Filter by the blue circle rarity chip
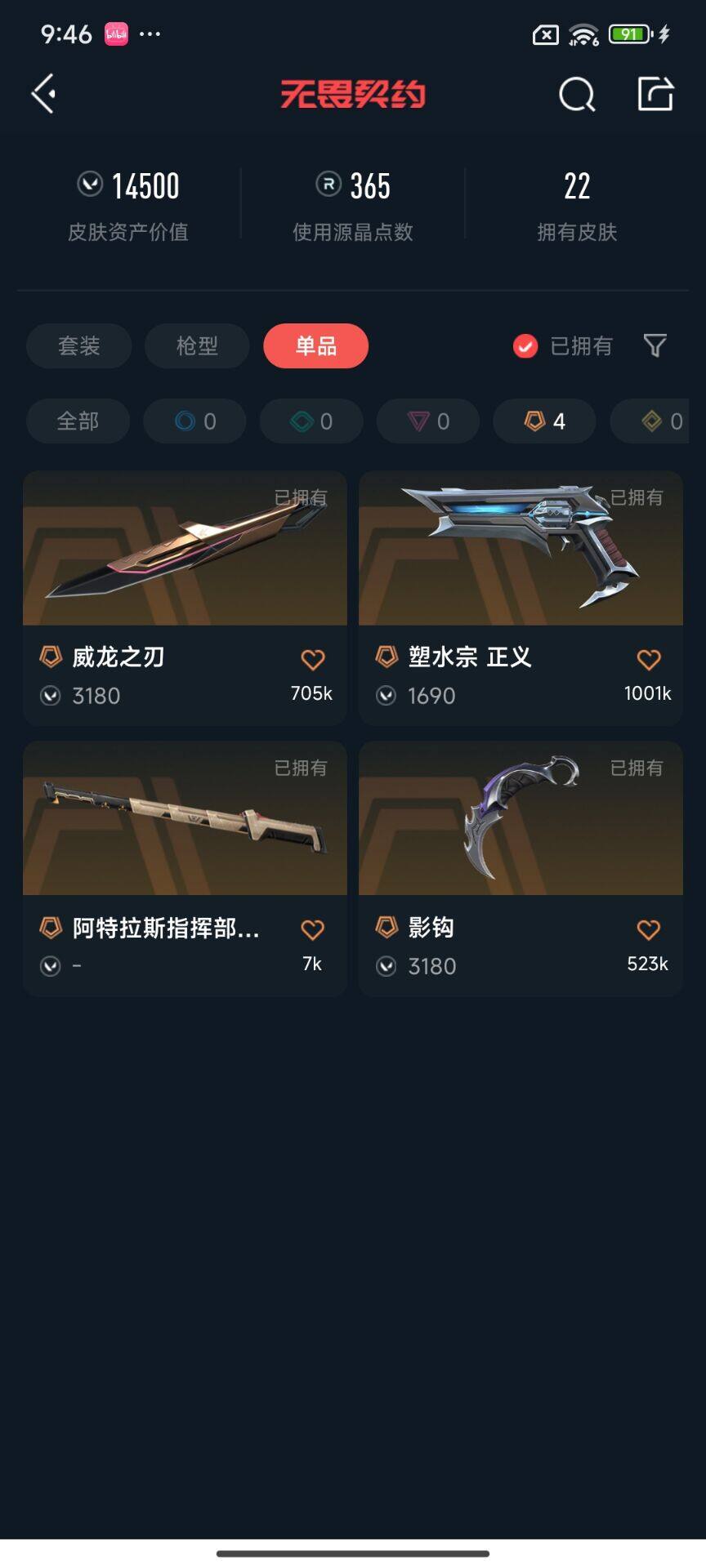The image size is (706, 1568). [194, 421]
